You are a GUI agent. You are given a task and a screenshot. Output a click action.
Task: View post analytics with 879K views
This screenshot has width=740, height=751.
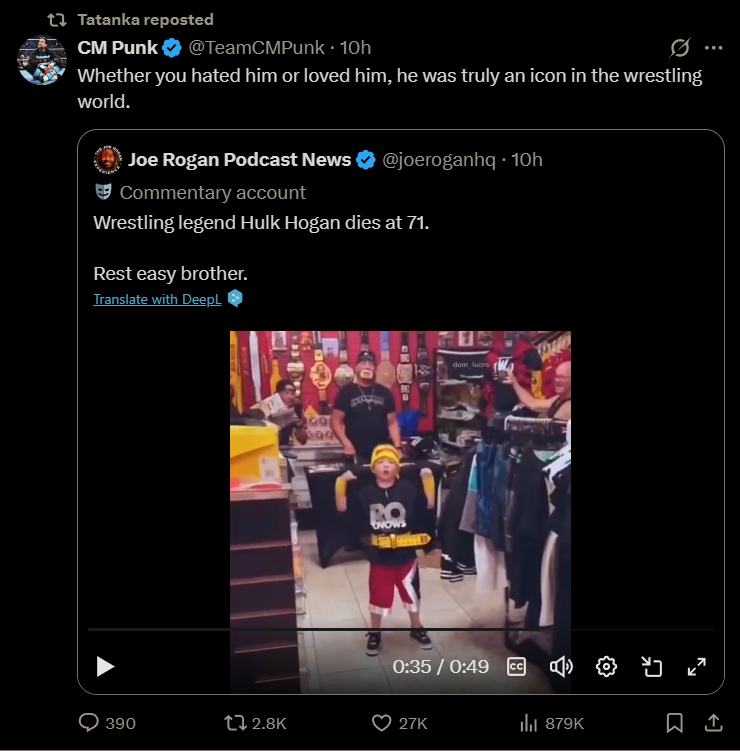click(x=529, y=722)
